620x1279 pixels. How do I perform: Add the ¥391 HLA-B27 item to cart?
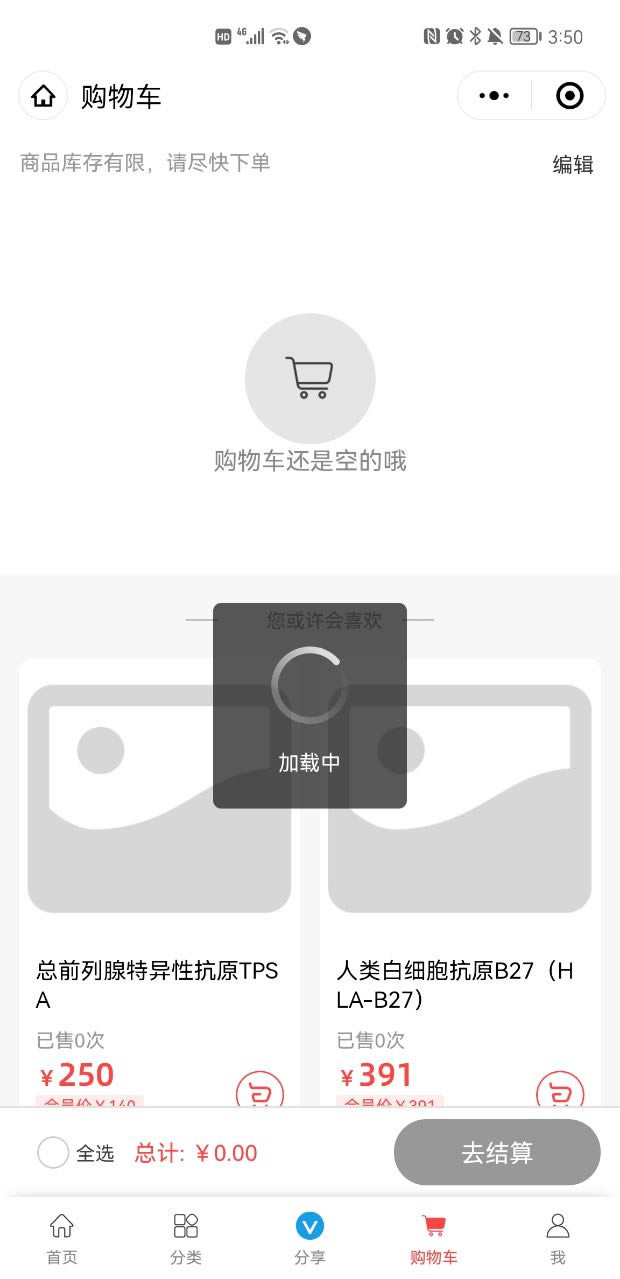point(560,1092)
